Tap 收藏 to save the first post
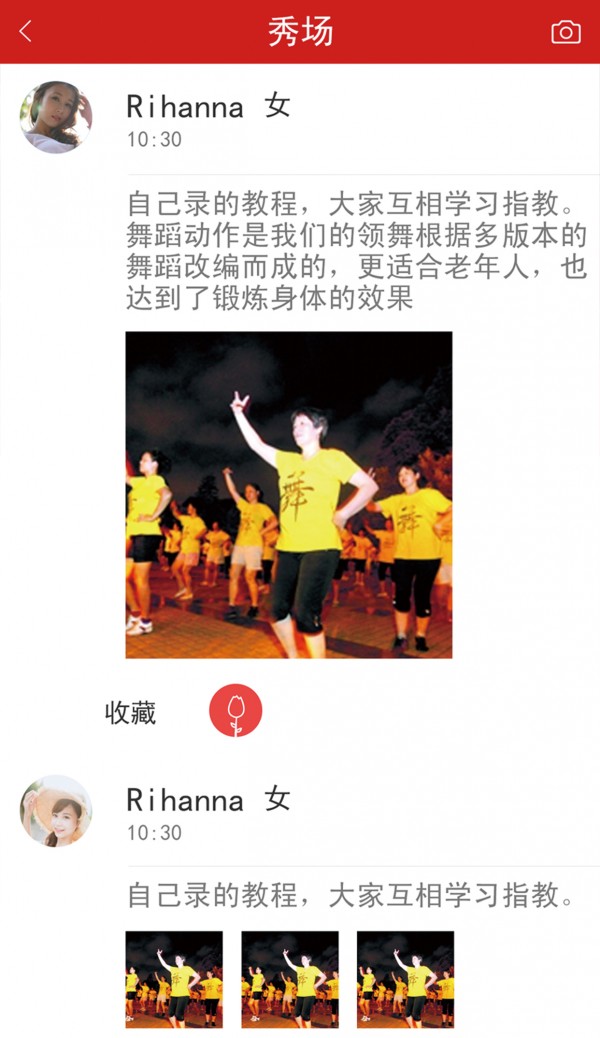600x1038 pixels. [131, 713]
